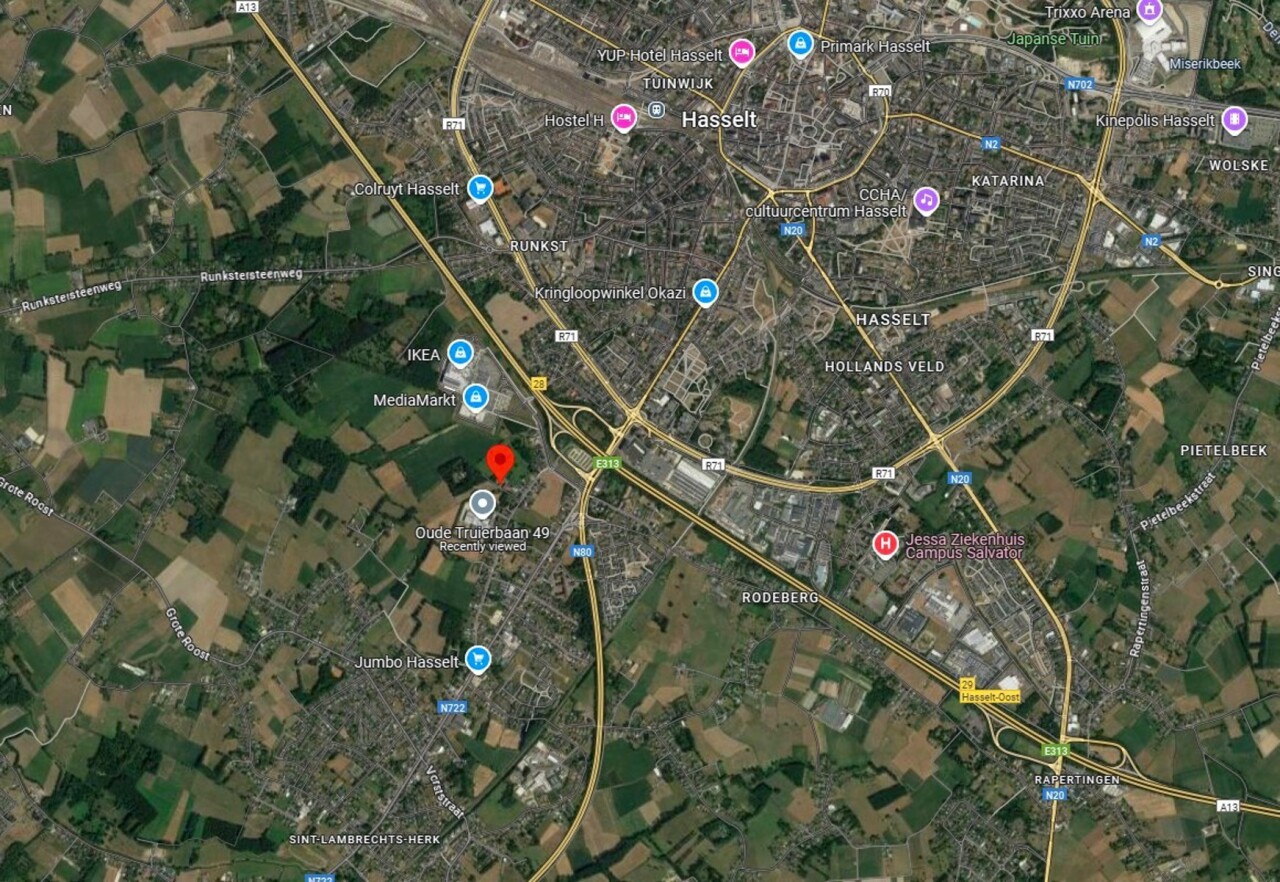View the Kinepolis Hasselt cinema pin
1280x882 pixels.
point(1234,120)
